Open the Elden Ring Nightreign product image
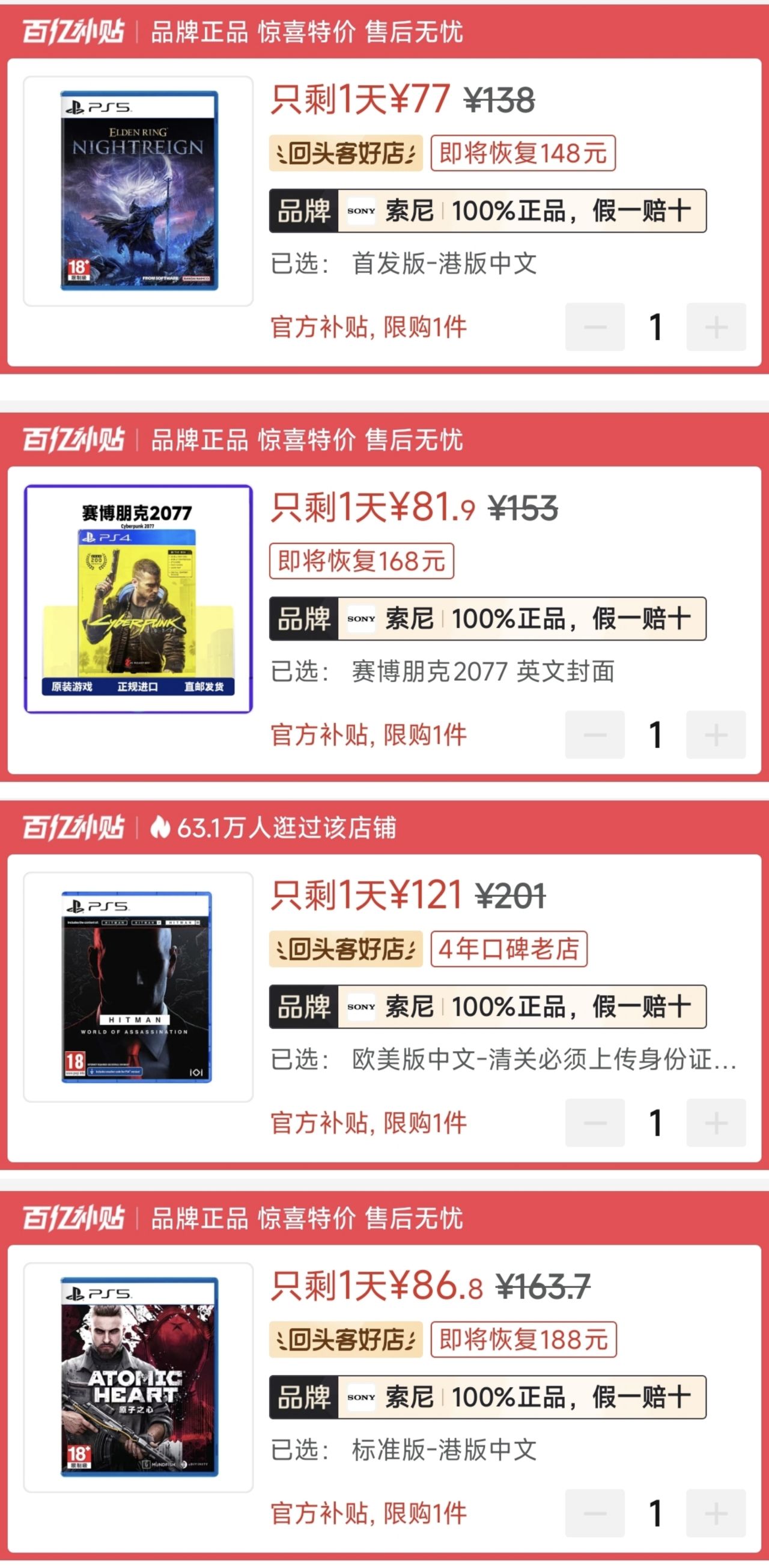Image resolution: width=769 pixels, height=1568 pixels. [x=138, y=191]
